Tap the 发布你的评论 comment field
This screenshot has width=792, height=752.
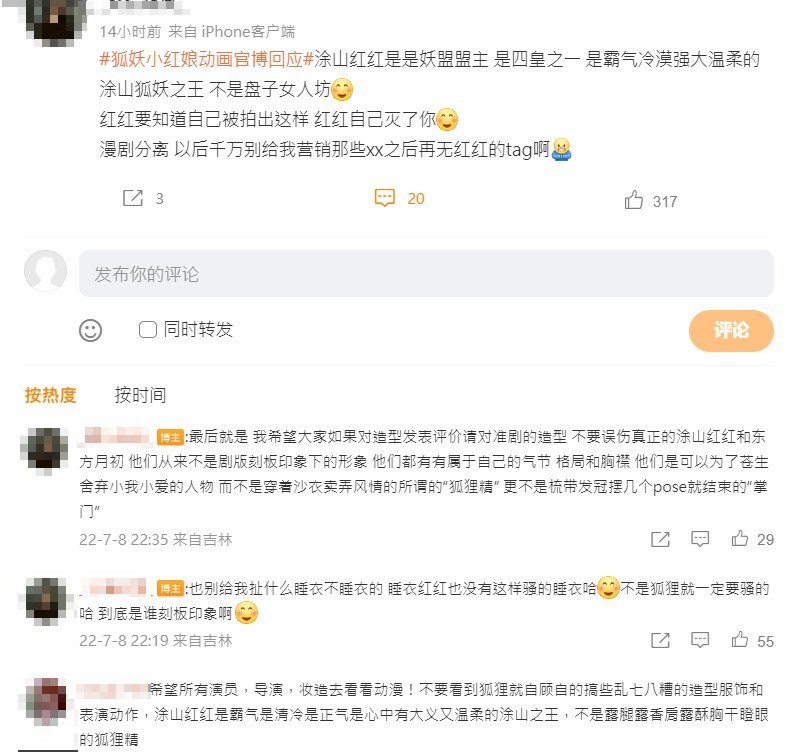(x=426, y=273)
